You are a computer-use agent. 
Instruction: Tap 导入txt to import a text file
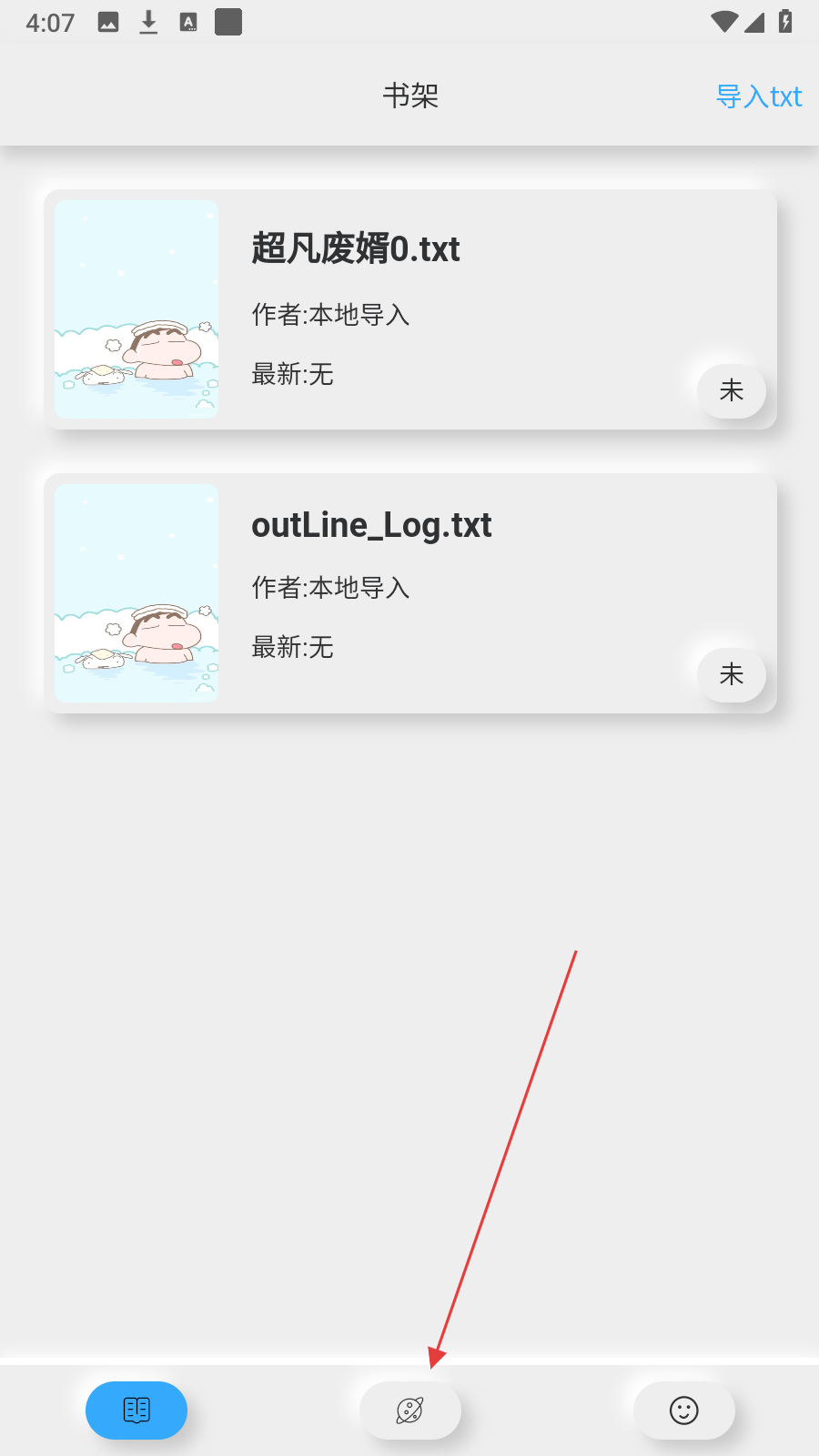pyautogui.click(x=759, y=96)
